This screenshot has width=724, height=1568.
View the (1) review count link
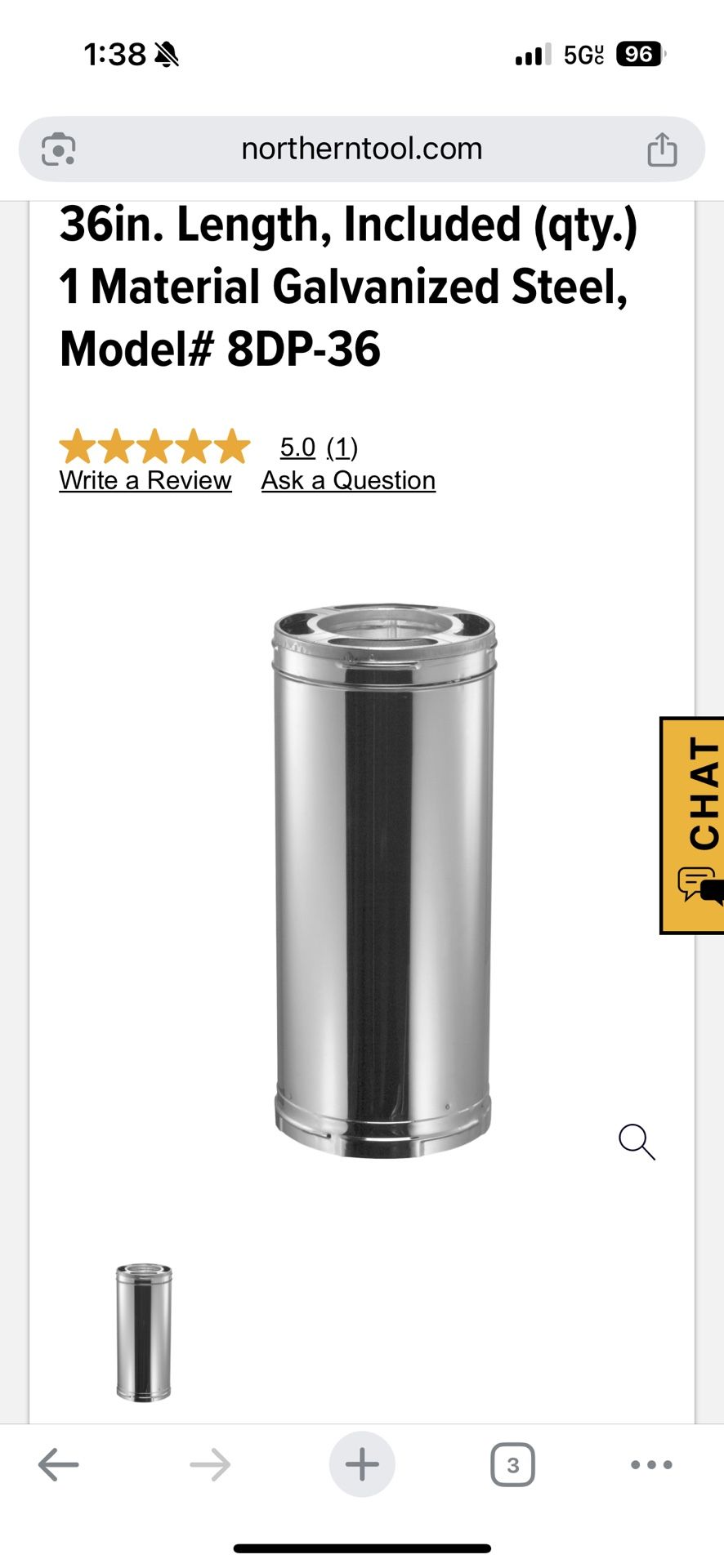click(x=342, y=447)
